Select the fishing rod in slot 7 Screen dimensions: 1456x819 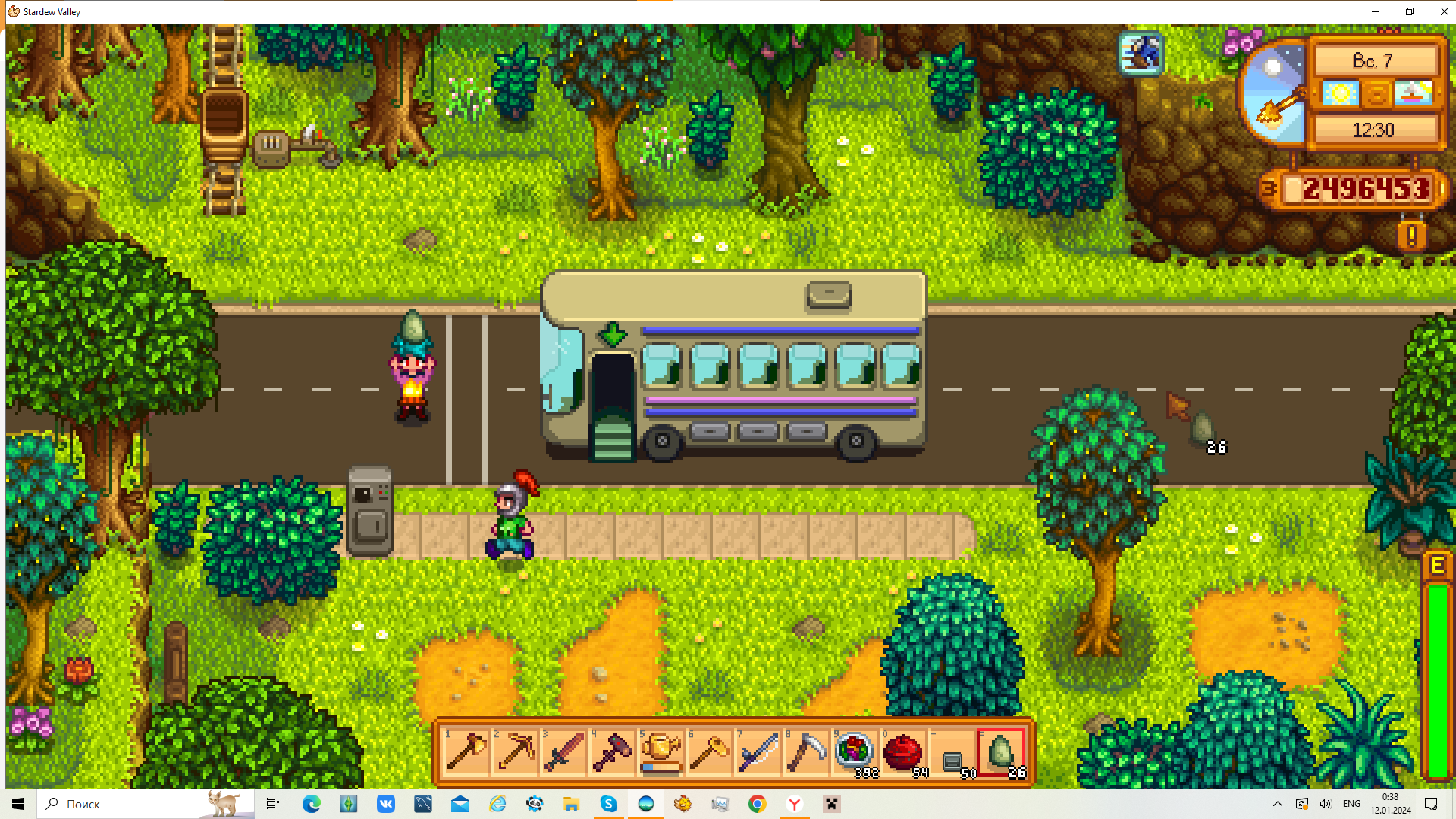click(758, 752)
